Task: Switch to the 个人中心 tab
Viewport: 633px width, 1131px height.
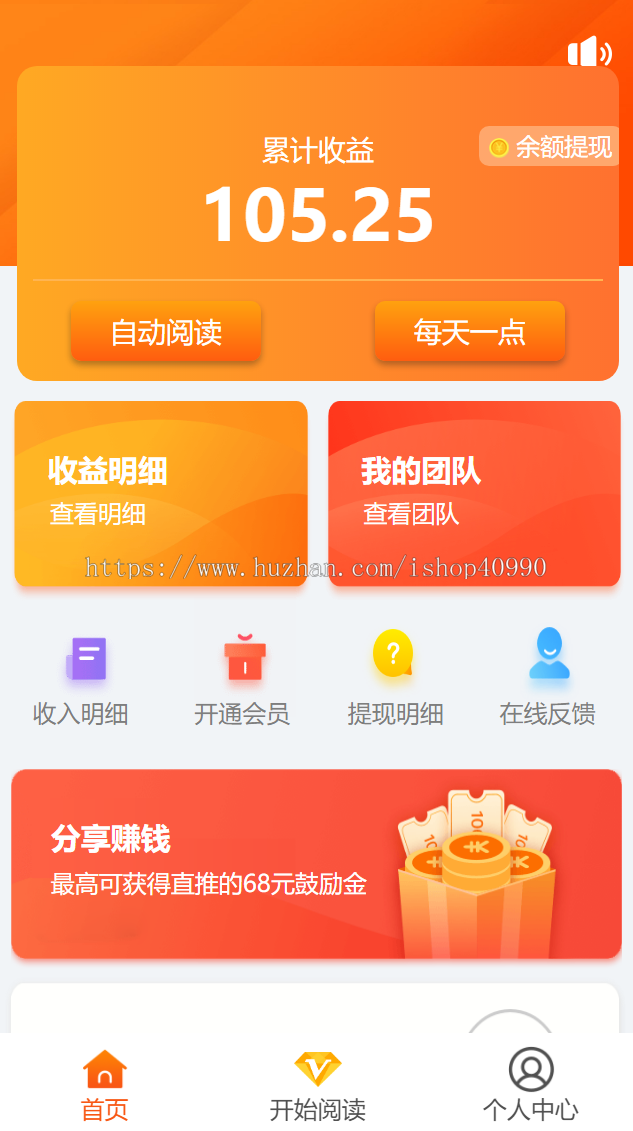Action: pos(530,1084)
